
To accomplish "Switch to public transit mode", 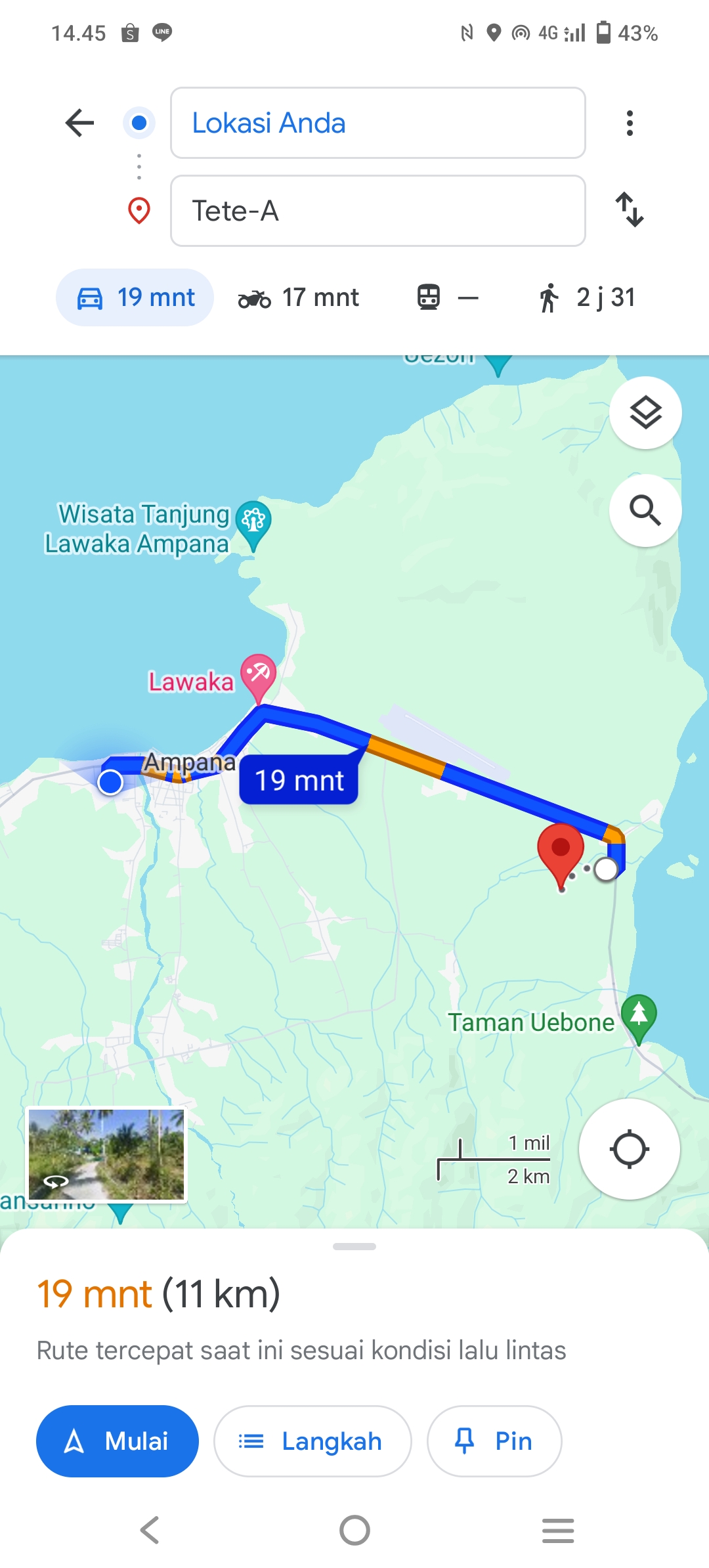I will pos(448,297).
